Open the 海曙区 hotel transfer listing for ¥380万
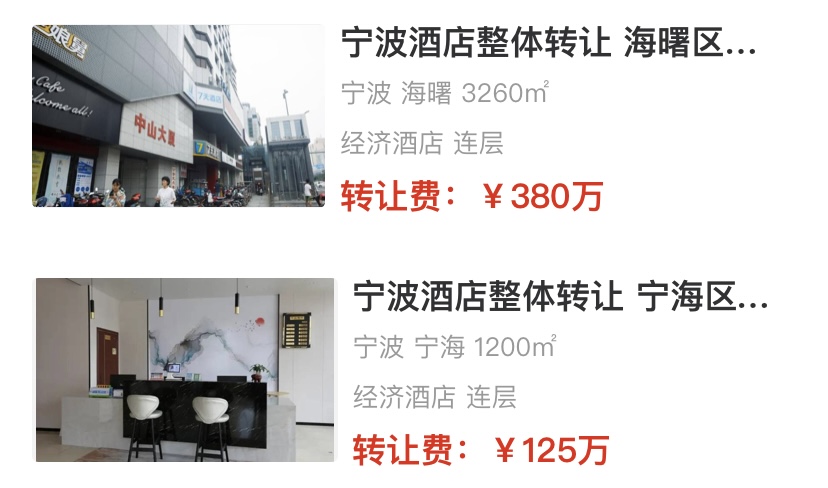The height and width of the screenshot is (488, 828). (x=548, y=45)
